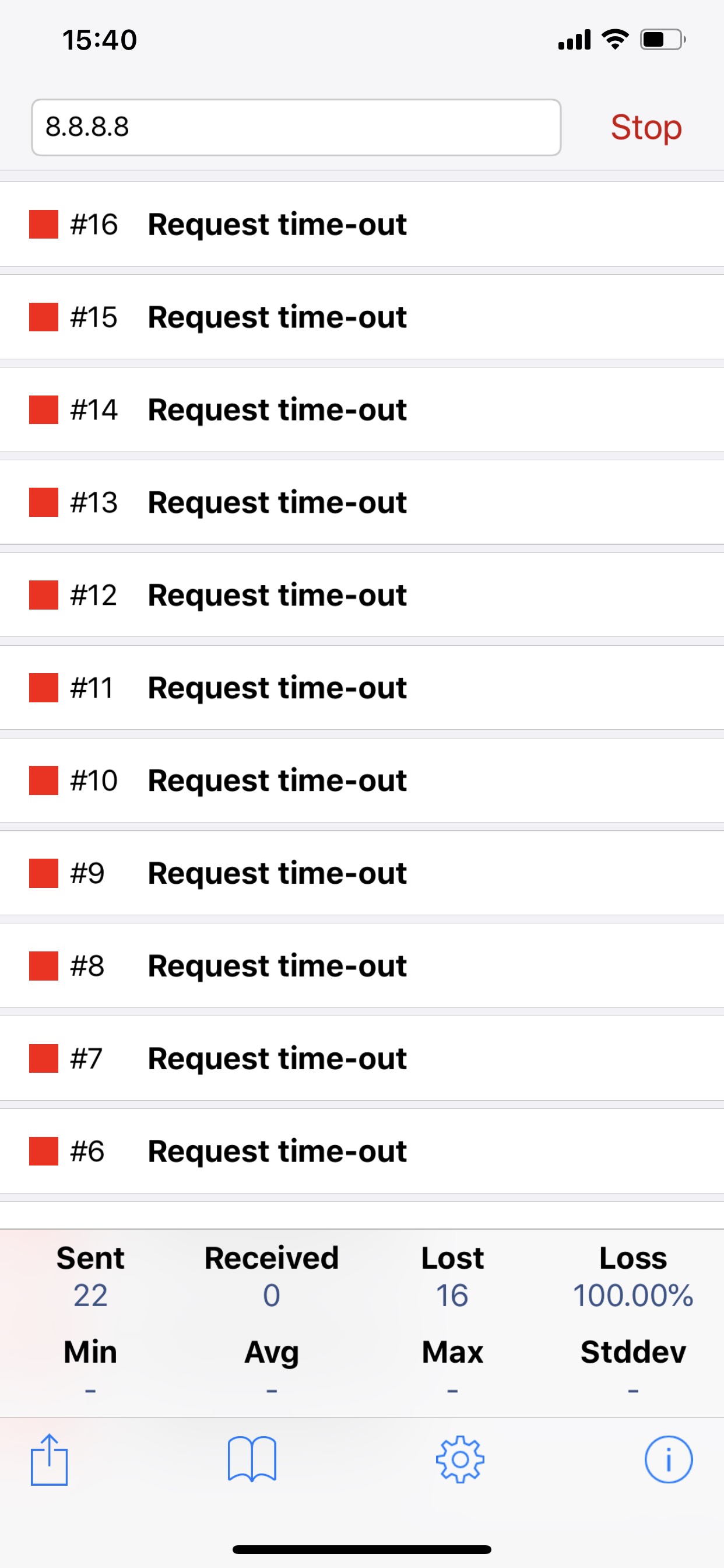Open the settings gear
Image resolution: width=724 pixels, height=1568 pixels.
click(x=460, y=1459)
